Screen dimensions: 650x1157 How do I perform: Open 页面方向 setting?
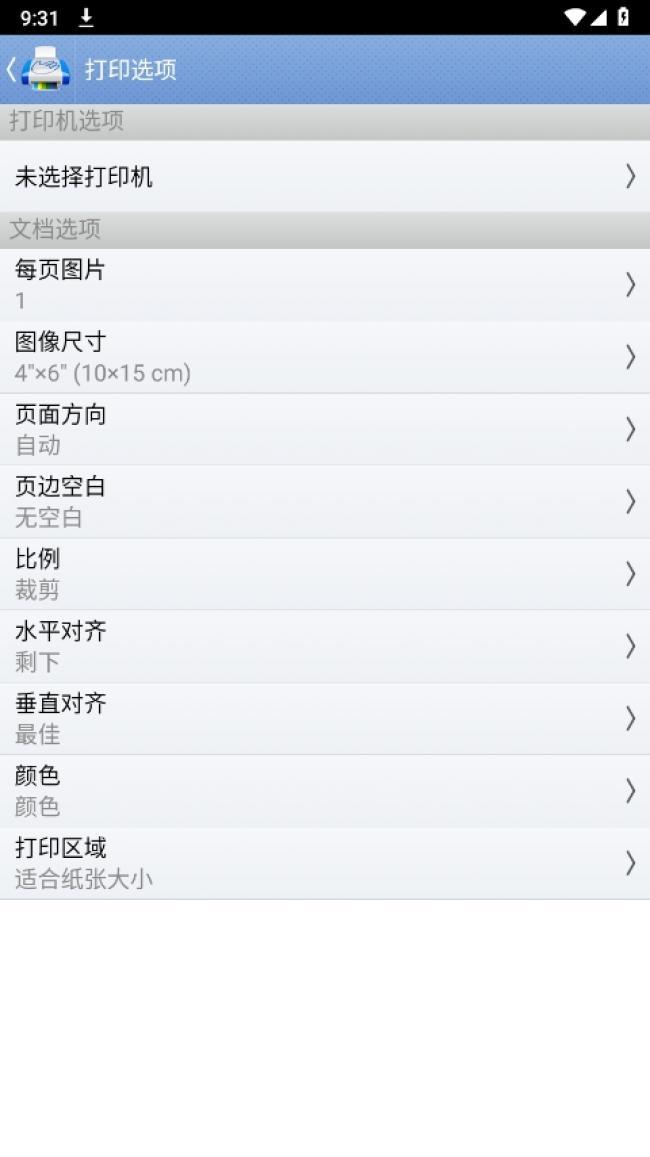(324, 429)
